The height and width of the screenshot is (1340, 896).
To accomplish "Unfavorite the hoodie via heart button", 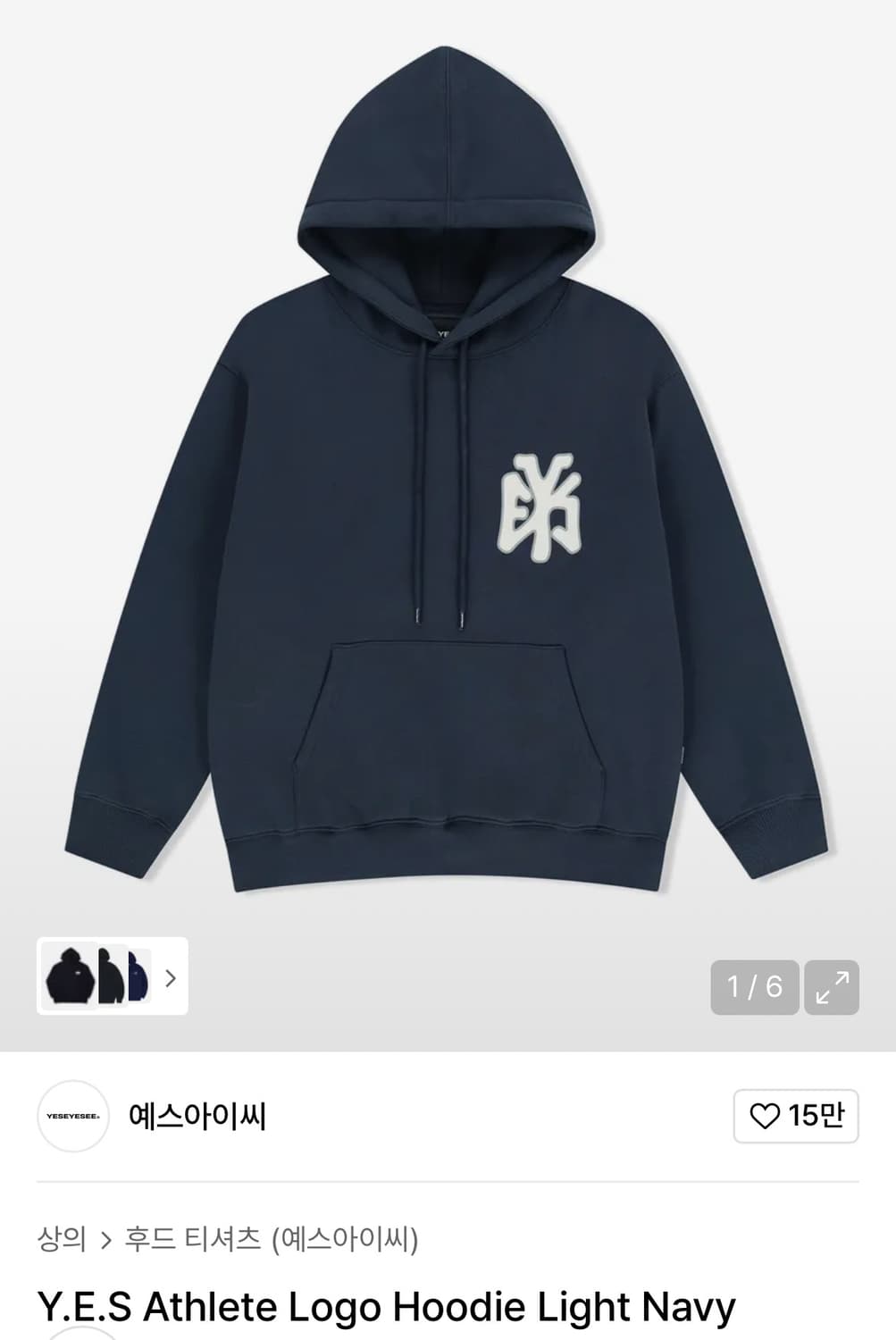I will point(766,1117).
